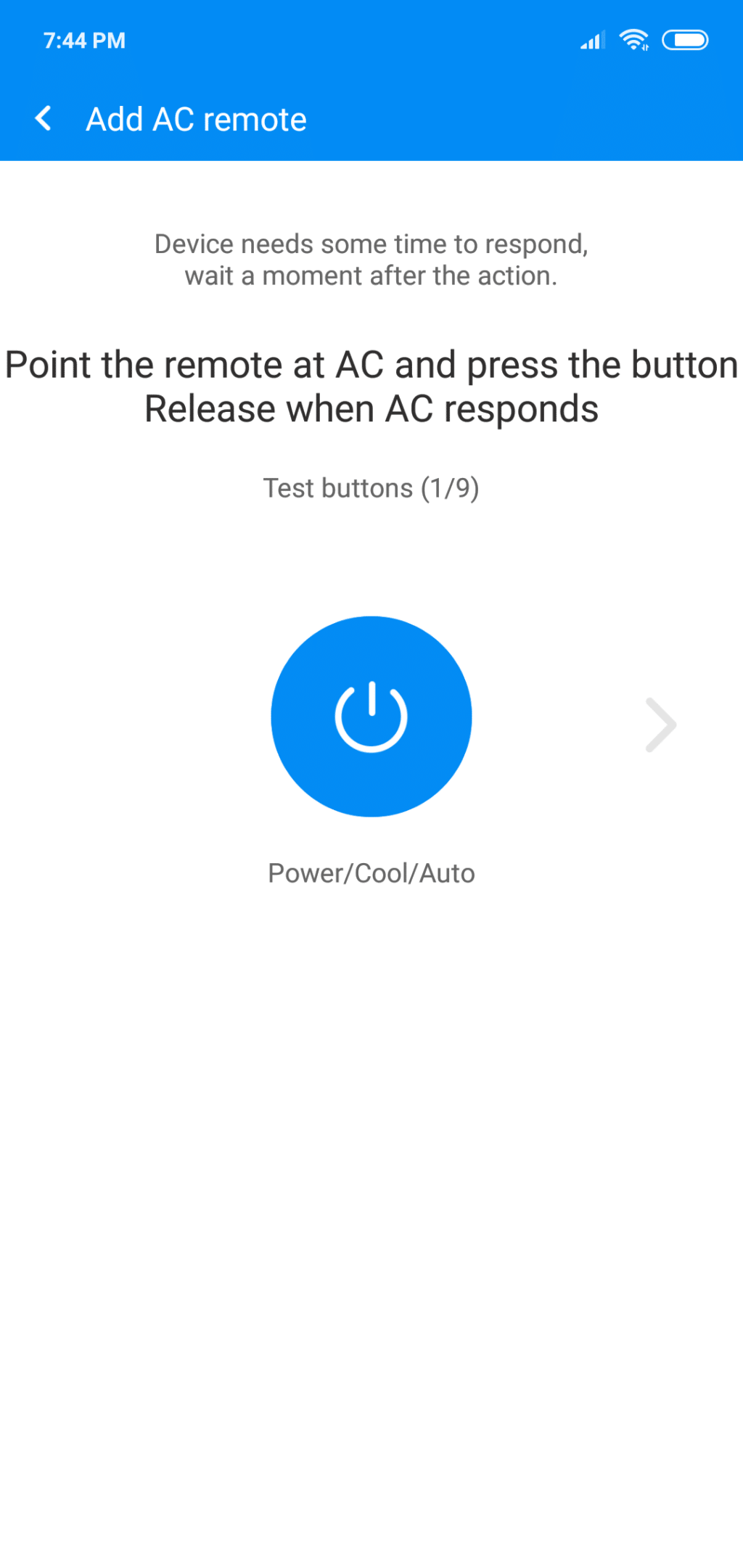Image resolution: width=743 pixels, height=1568 pixels.
Task: Tap the Test buttons (1/9) progress label
Action: pos(371,487)
